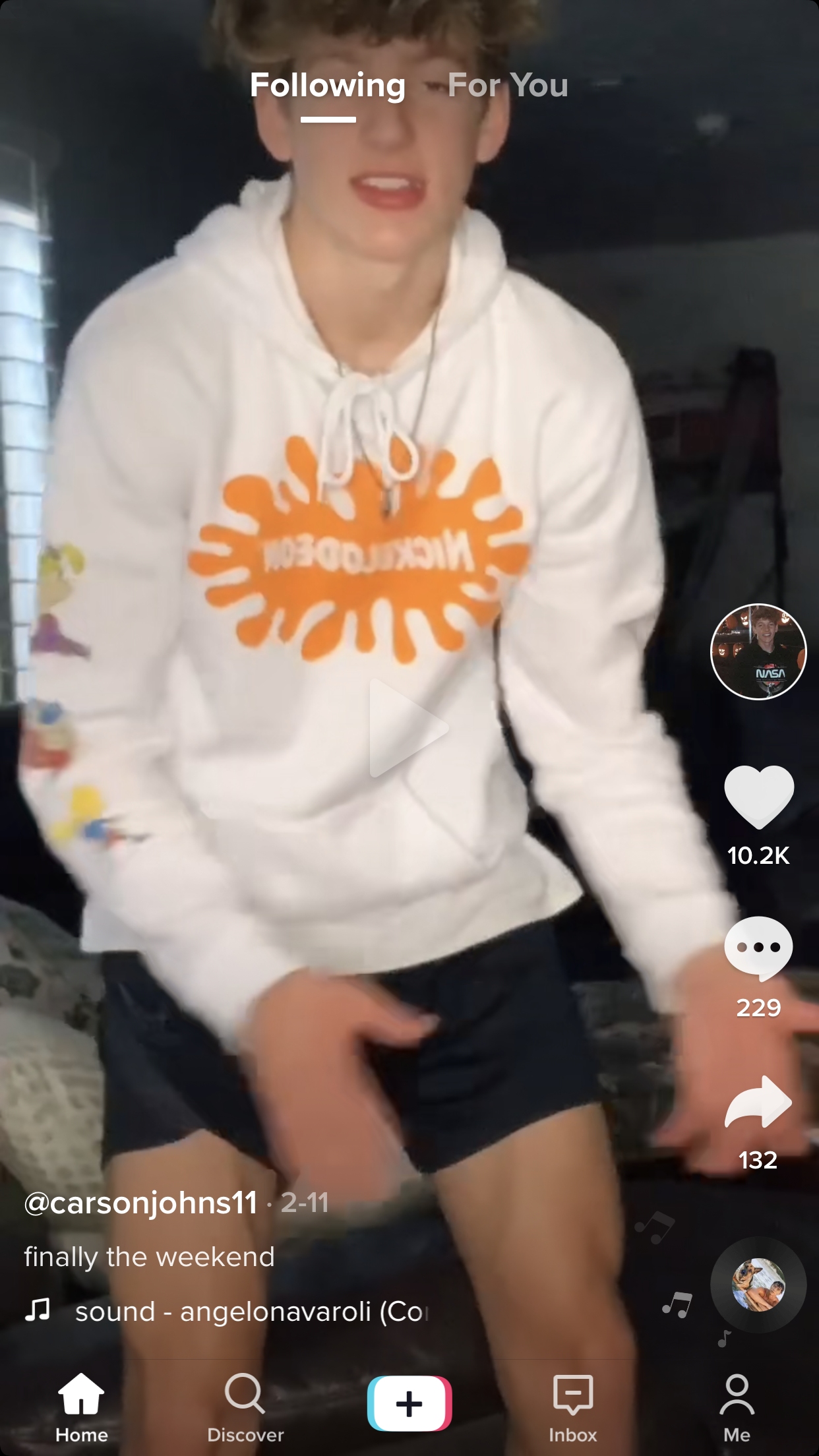Open the creator's profile picture
This screenshot has width=819, height=1456.
[x=758, y=652]
